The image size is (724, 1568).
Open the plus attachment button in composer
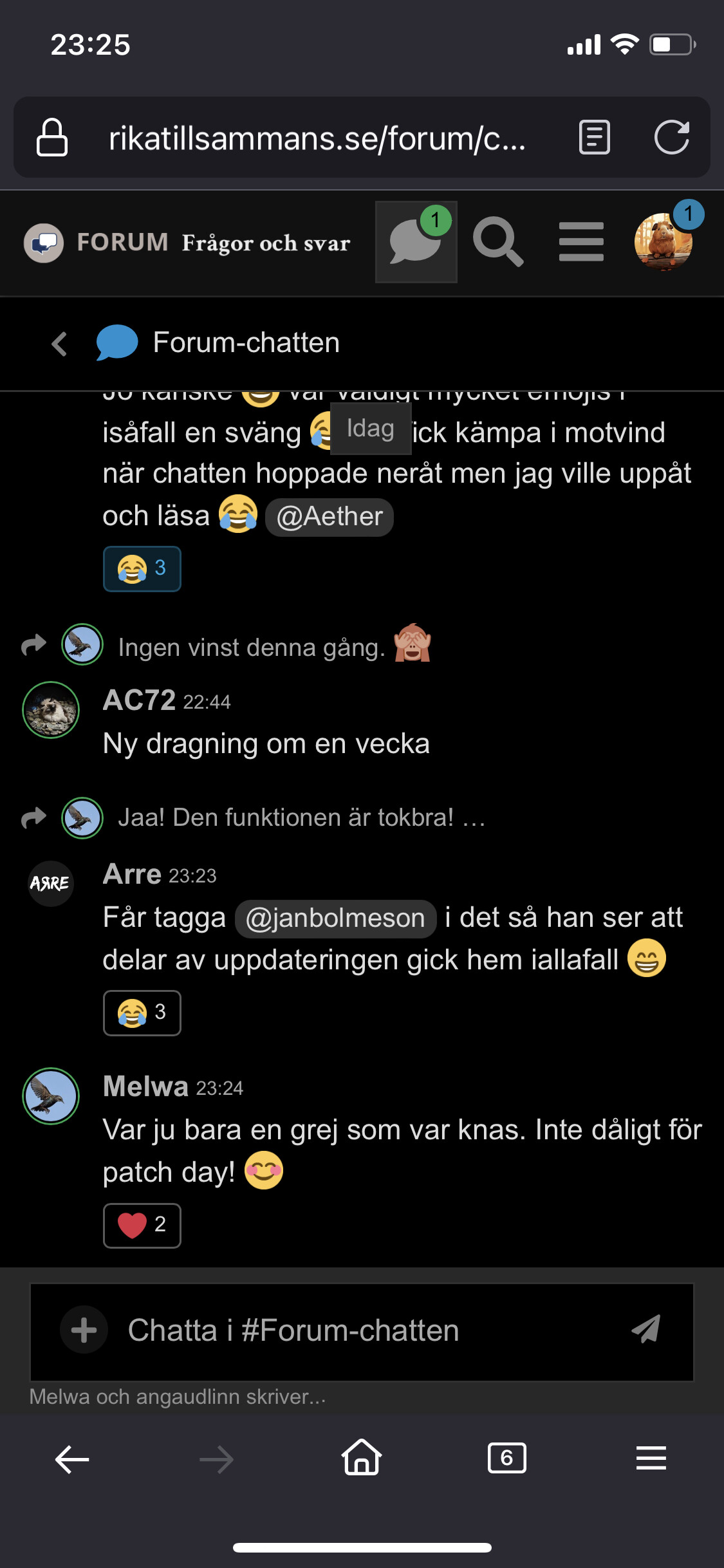[84, 1330]
